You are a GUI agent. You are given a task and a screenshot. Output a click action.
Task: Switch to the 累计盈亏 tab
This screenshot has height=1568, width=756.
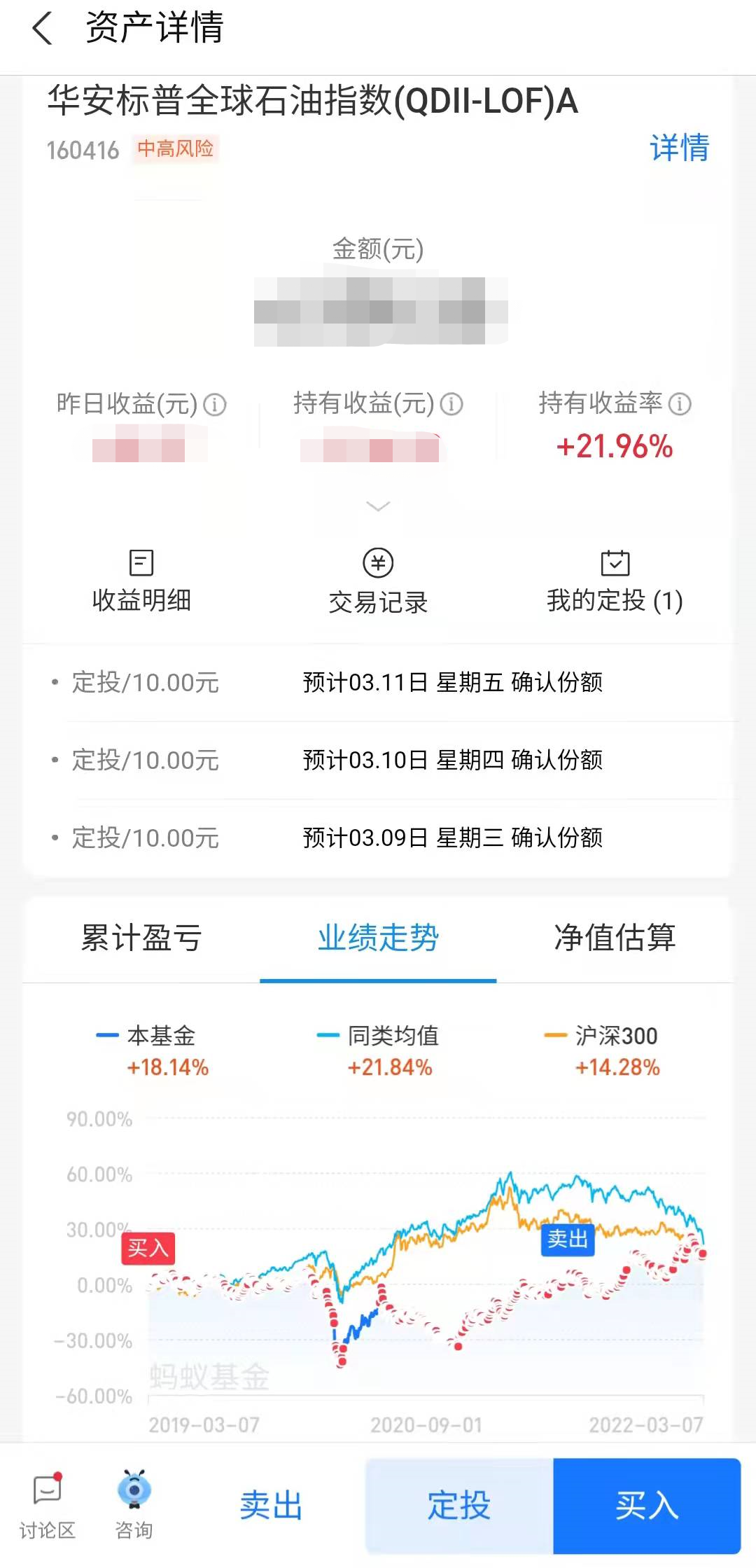[141, 938]
